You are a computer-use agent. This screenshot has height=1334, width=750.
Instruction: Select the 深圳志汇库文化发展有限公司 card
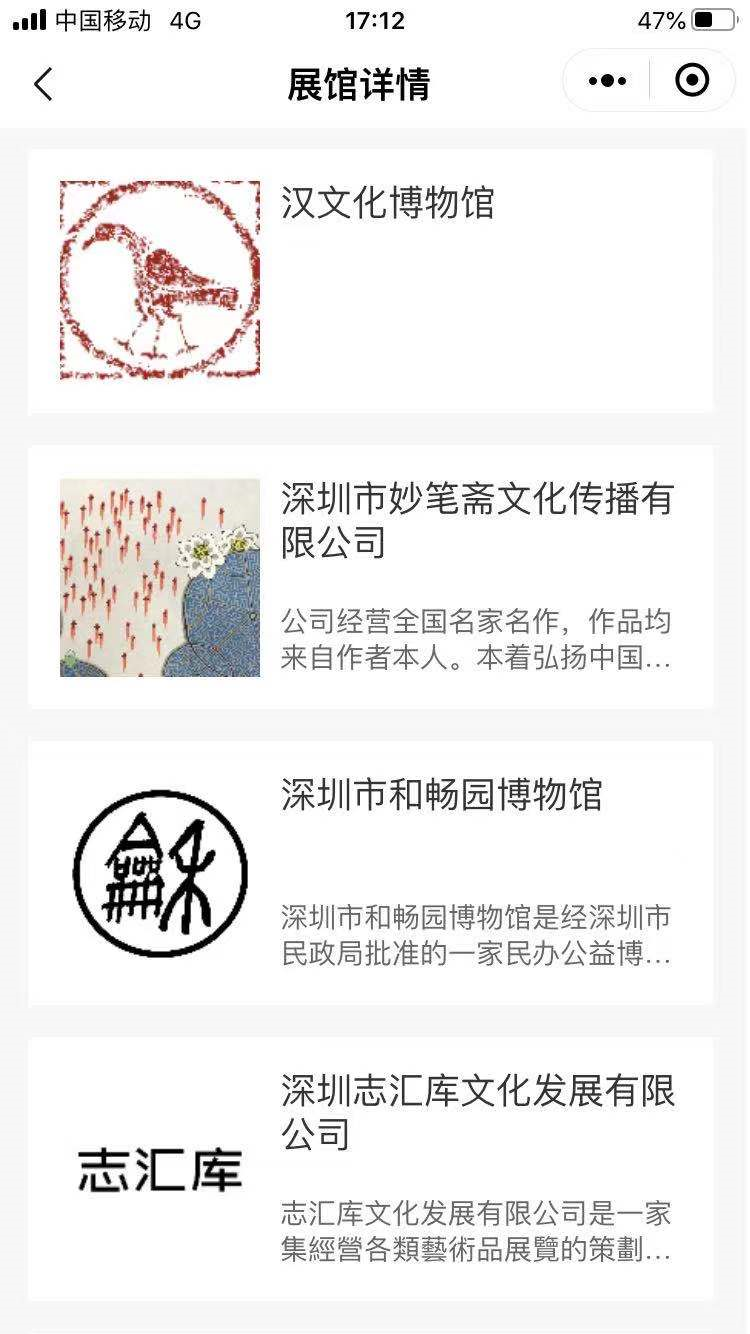(x=370, y=1169)
